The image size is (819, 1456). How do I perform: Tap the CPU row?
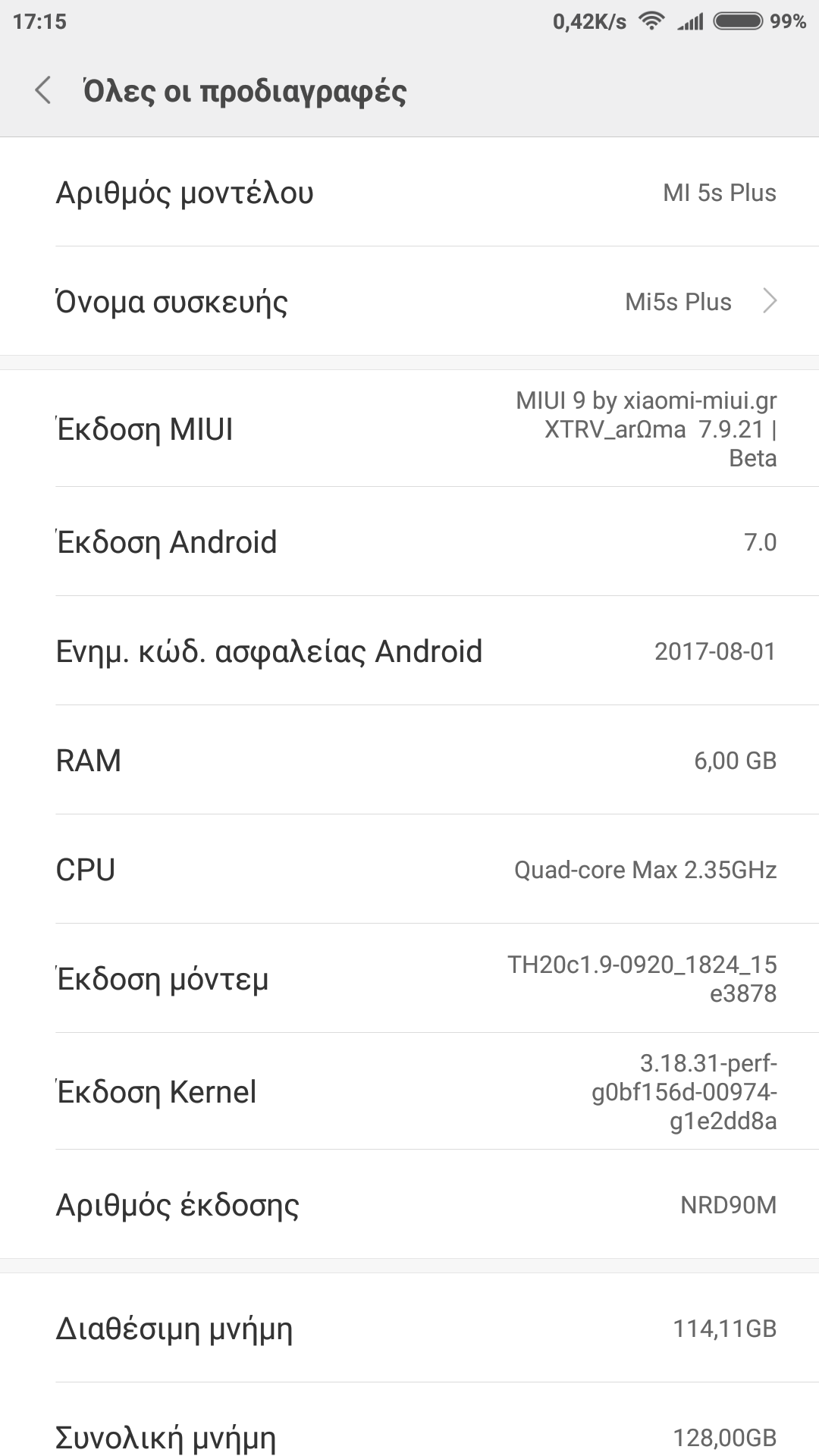tap(409, 870)
